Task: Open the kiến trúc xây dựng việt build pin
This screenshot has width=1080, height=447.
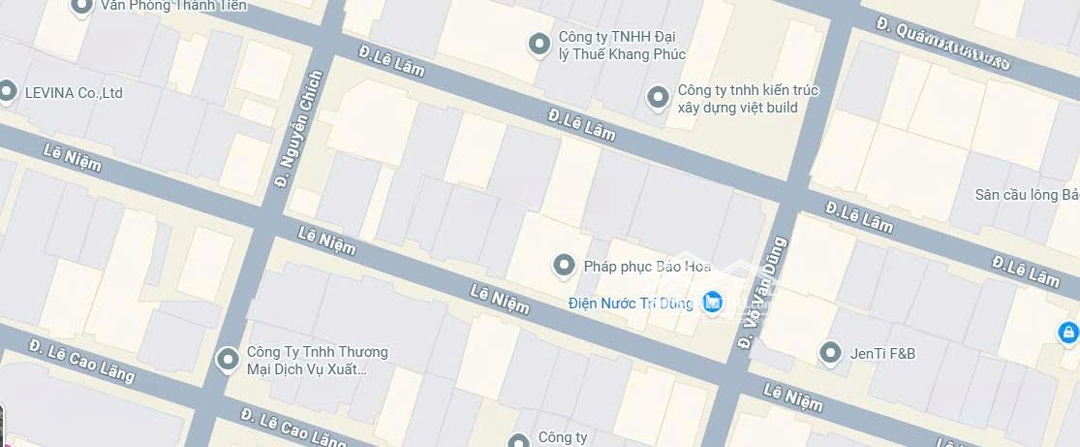Action: coord(657,97)
